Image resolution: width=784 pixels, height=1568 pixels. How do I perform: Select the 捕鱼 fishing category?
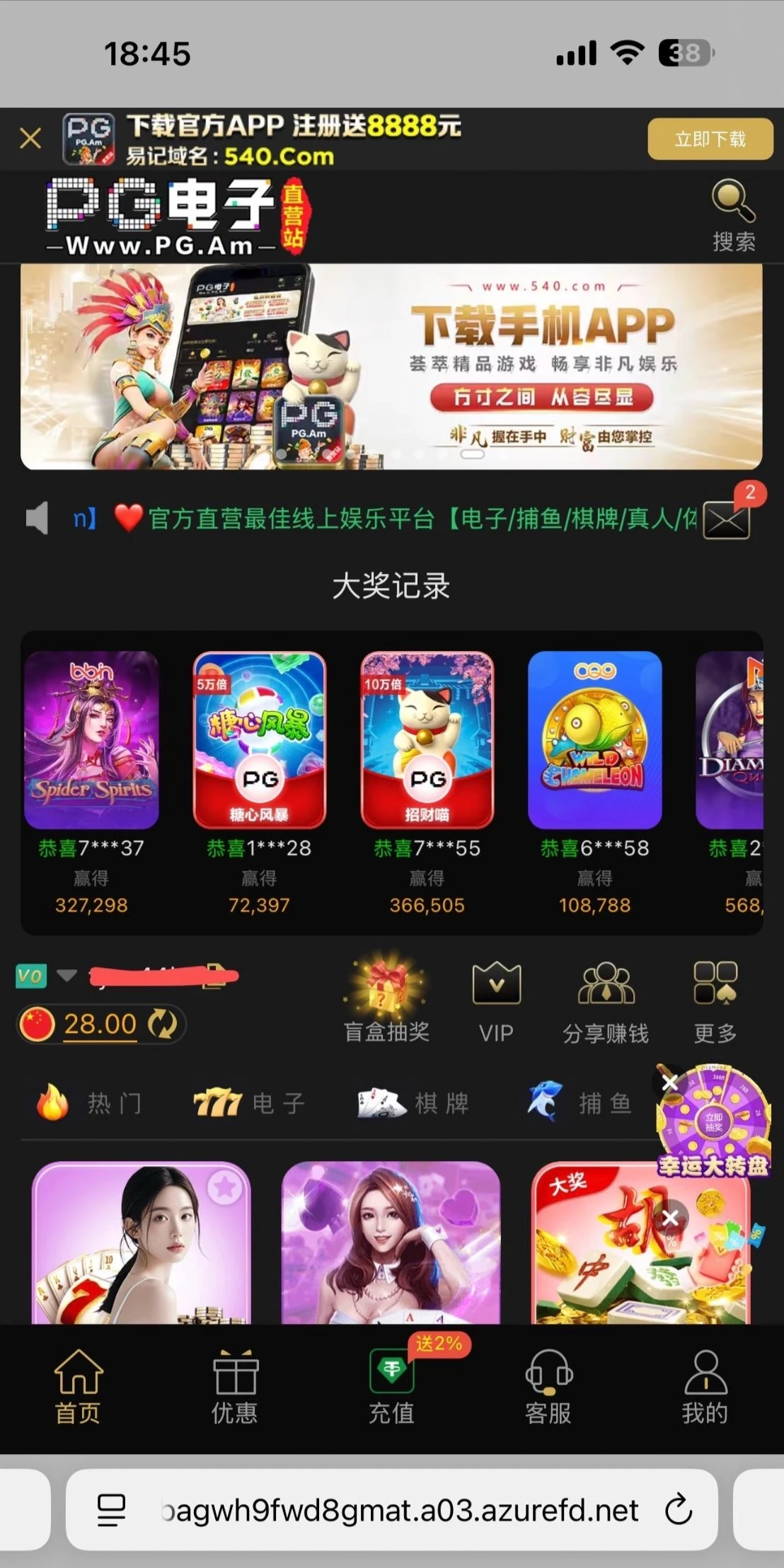[x=580, y=1102]
